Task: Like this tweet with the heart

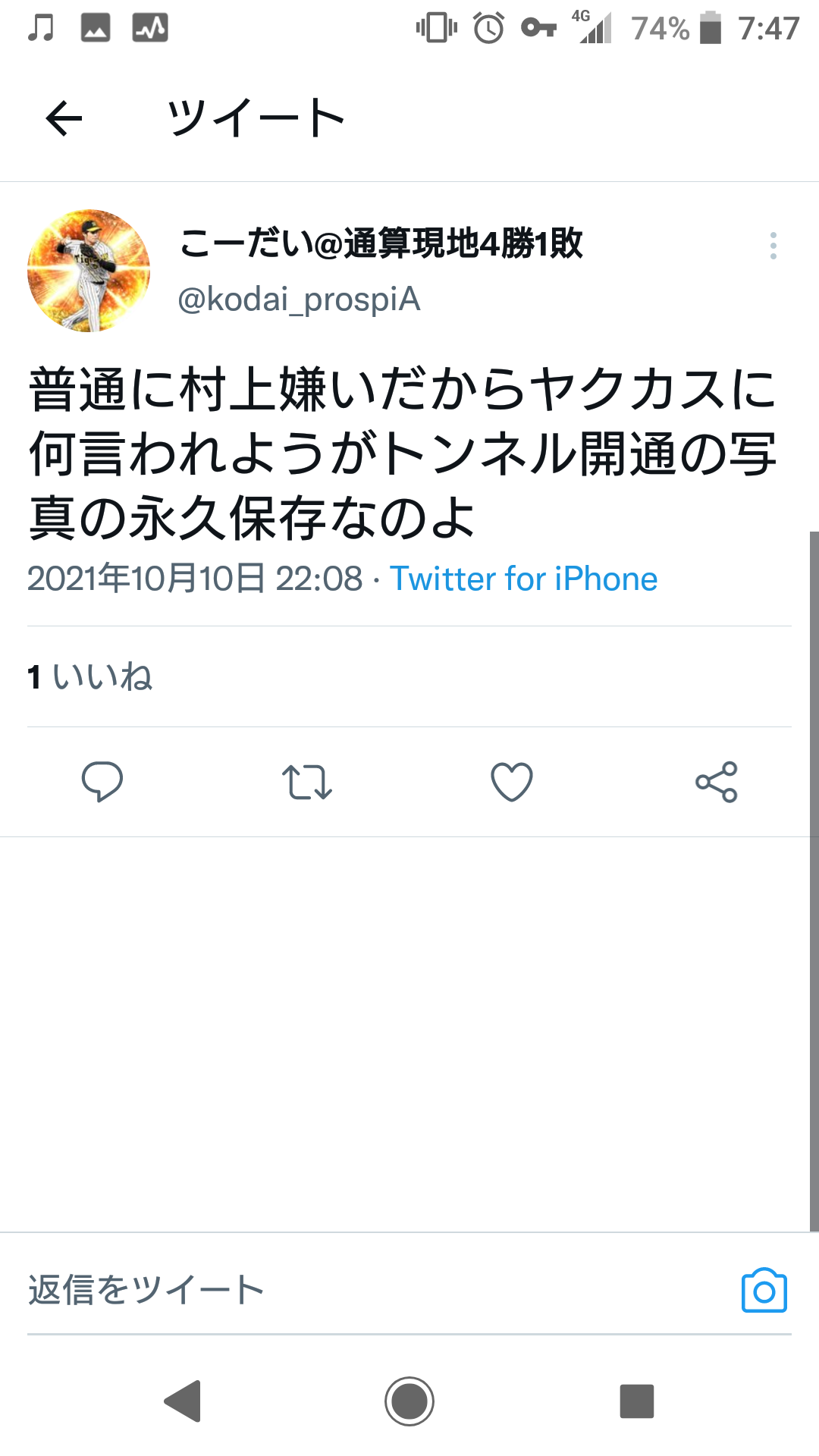Action: point(512,782)
